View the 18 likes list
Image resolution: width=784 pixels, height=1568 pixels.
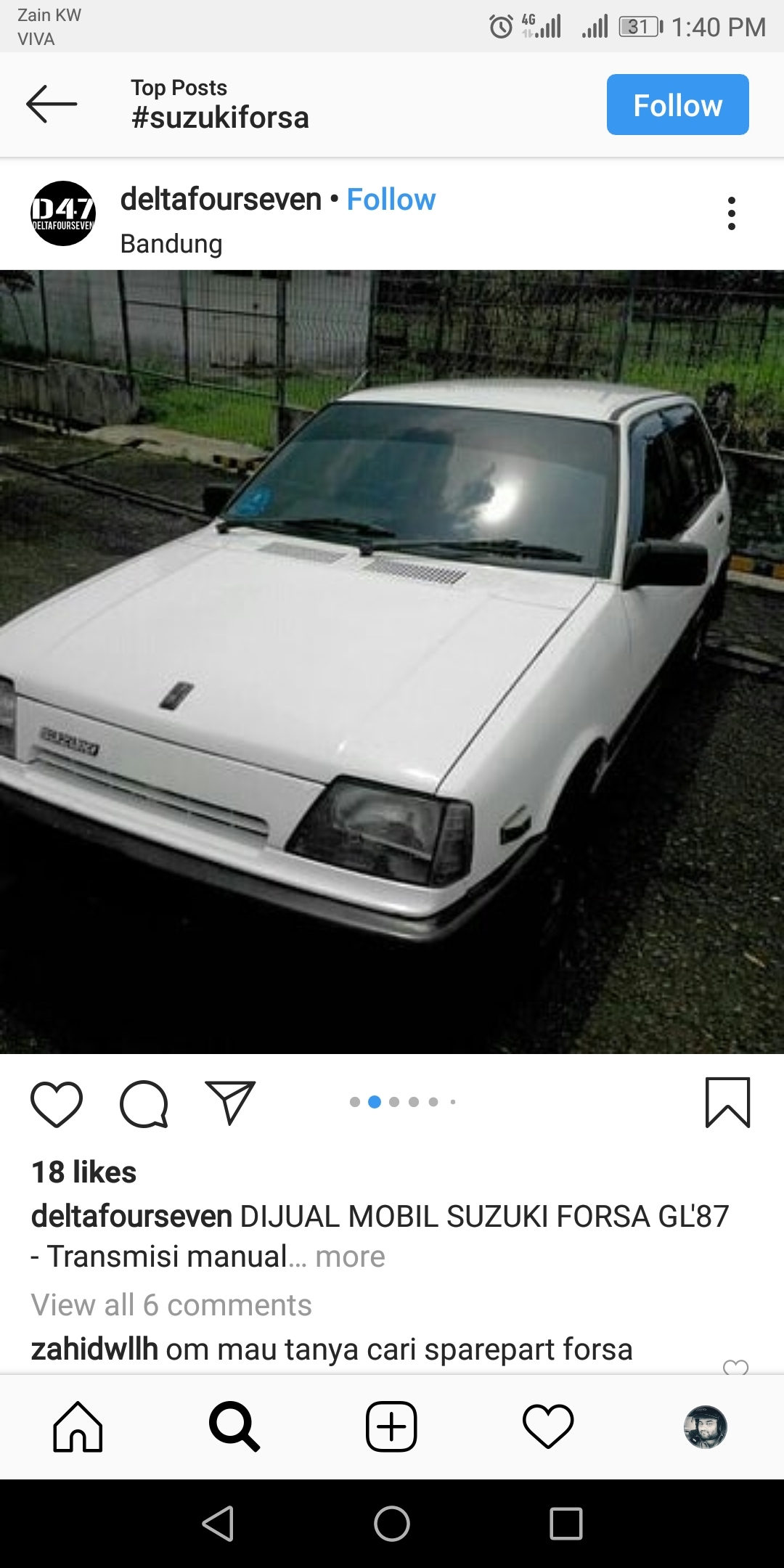point(84,1172)
